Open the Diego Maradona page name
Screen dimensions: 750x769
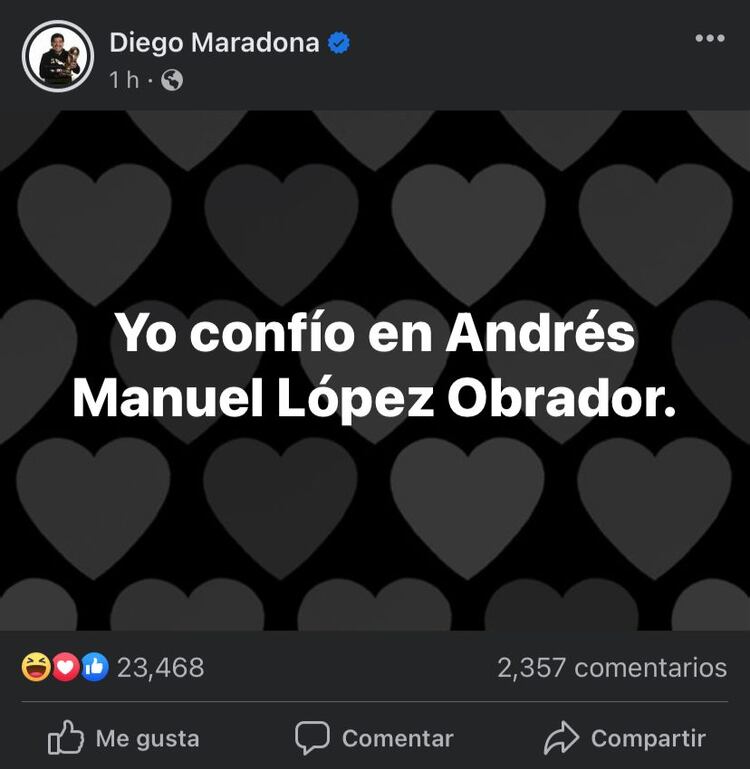tap(214, 43)
